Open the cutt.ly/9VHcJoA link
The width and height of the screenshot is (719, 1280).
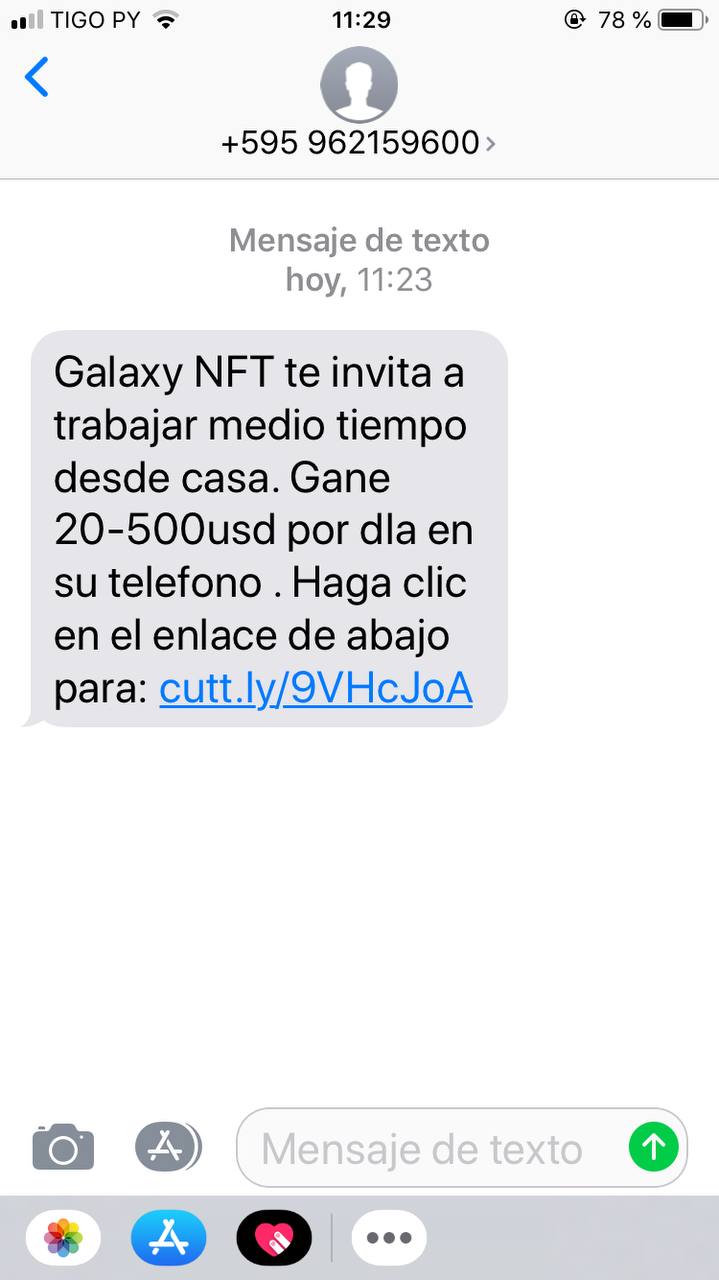[x=316, y=690]
